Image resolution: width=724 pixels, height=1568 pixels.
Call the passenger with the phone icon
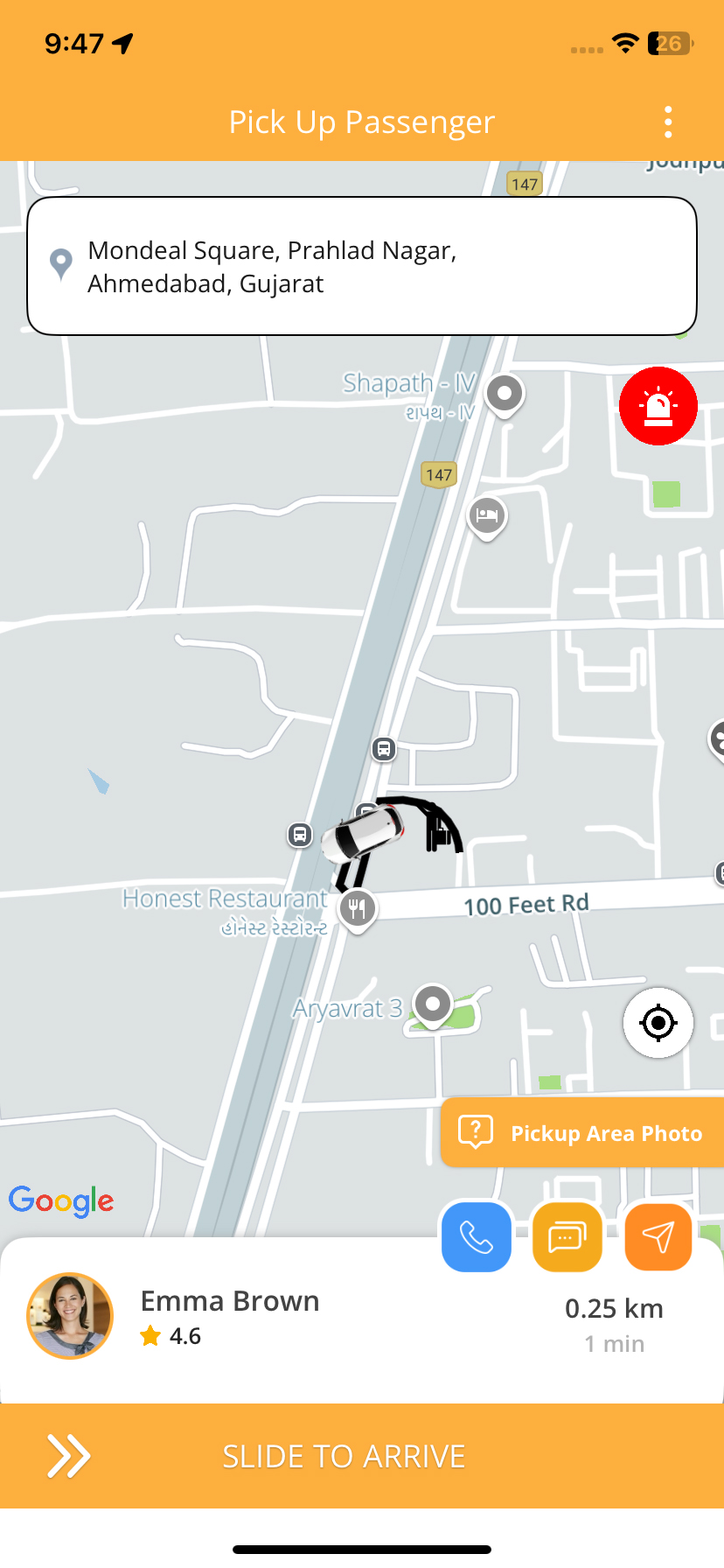click(477, 1236)
